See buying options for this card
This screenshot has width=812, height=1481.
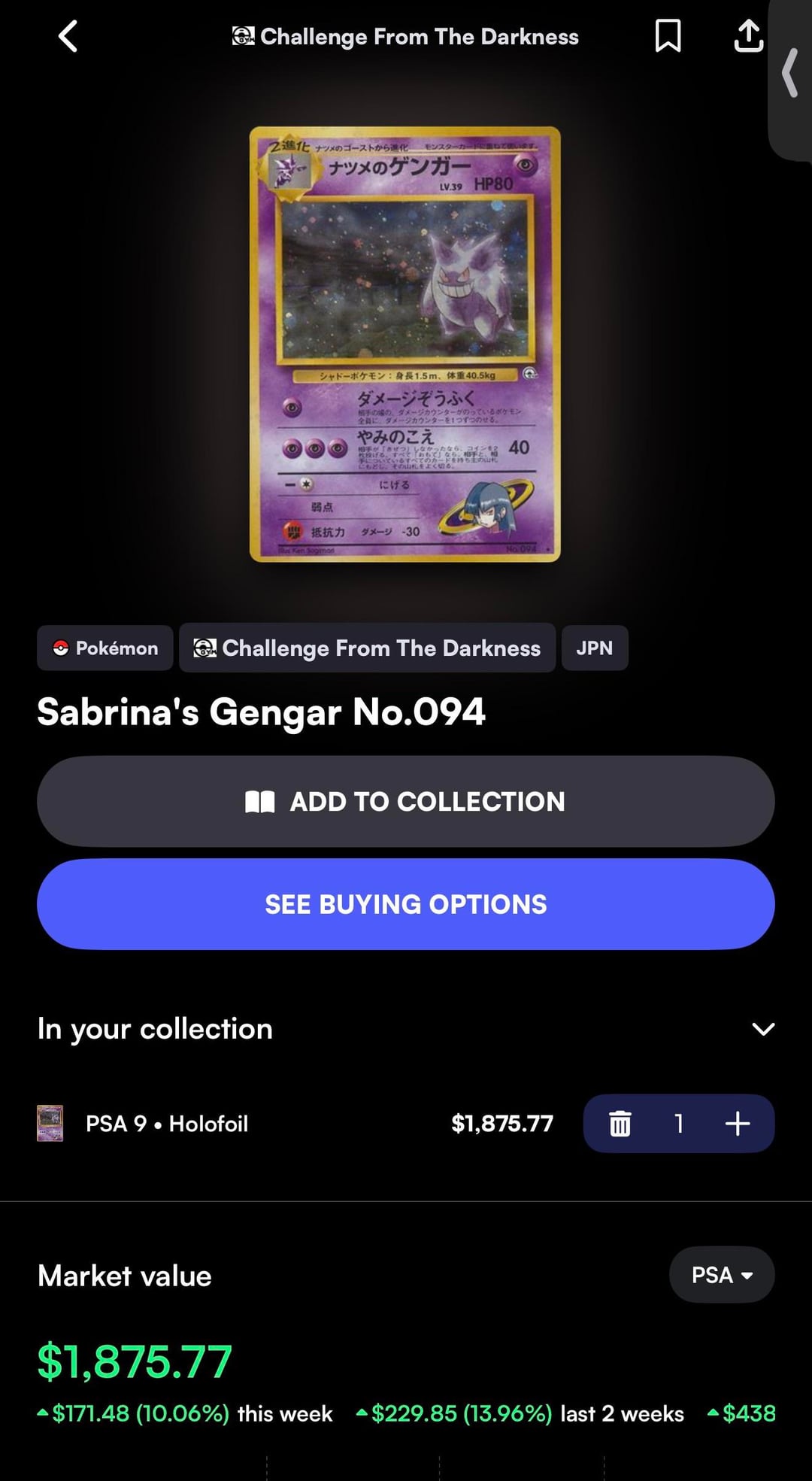tap(406, 904)
